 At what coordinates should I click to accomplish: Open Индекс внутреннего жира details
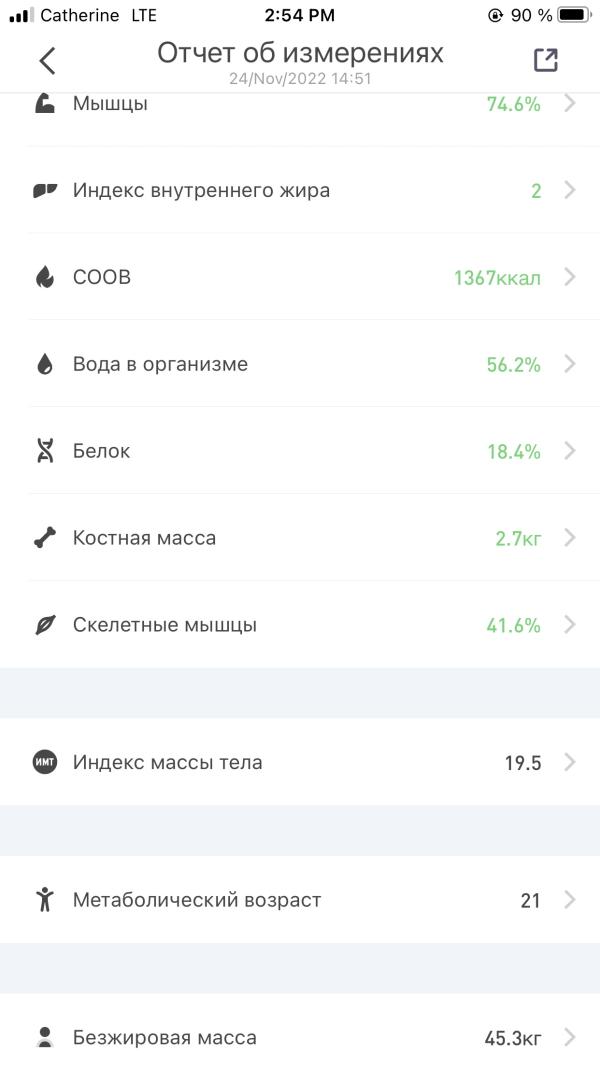pyautogui.click(x=300, y=190)
